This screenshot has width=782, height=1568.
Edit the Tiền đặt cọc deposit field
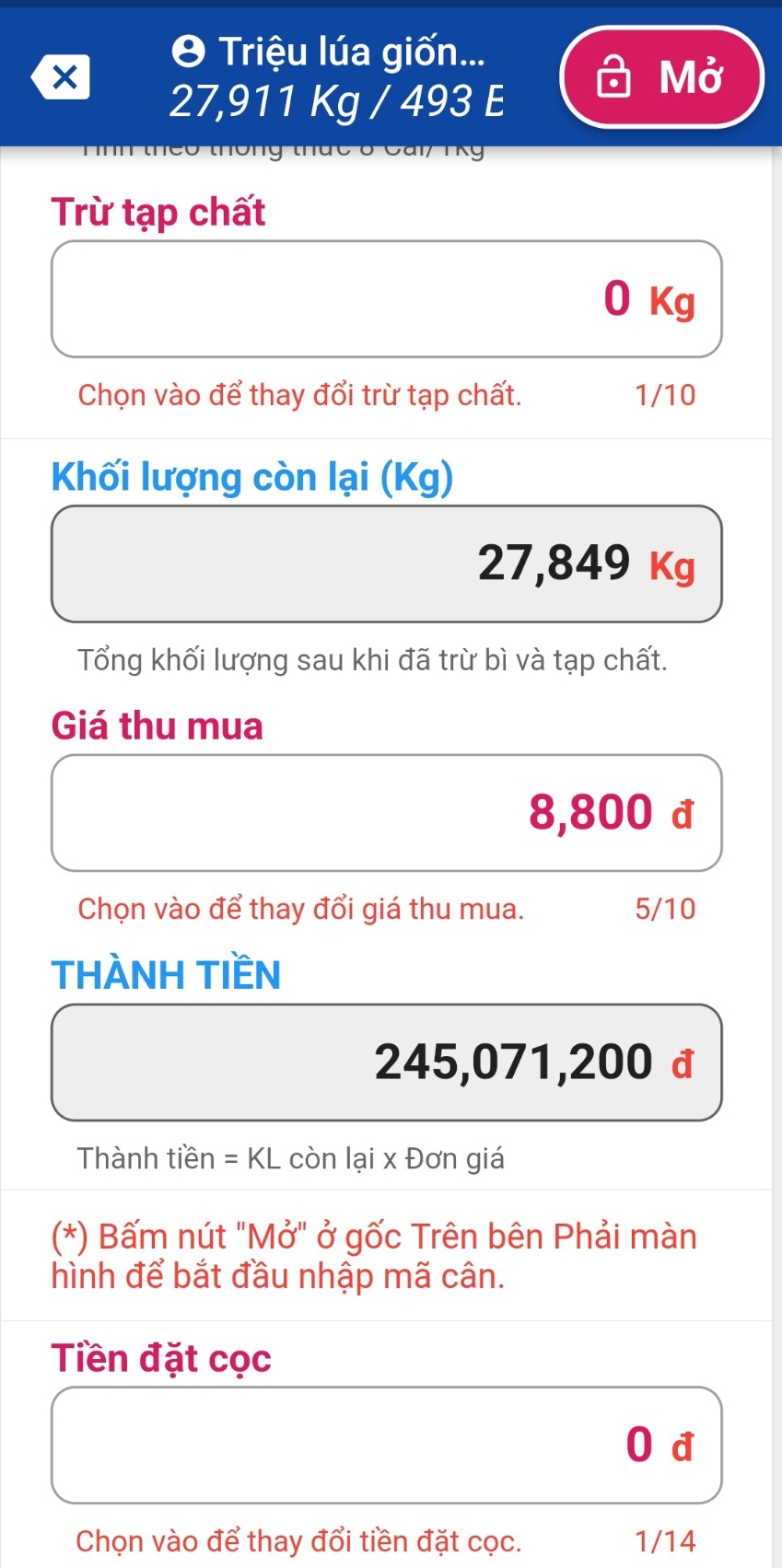(x=386, y=1445)
